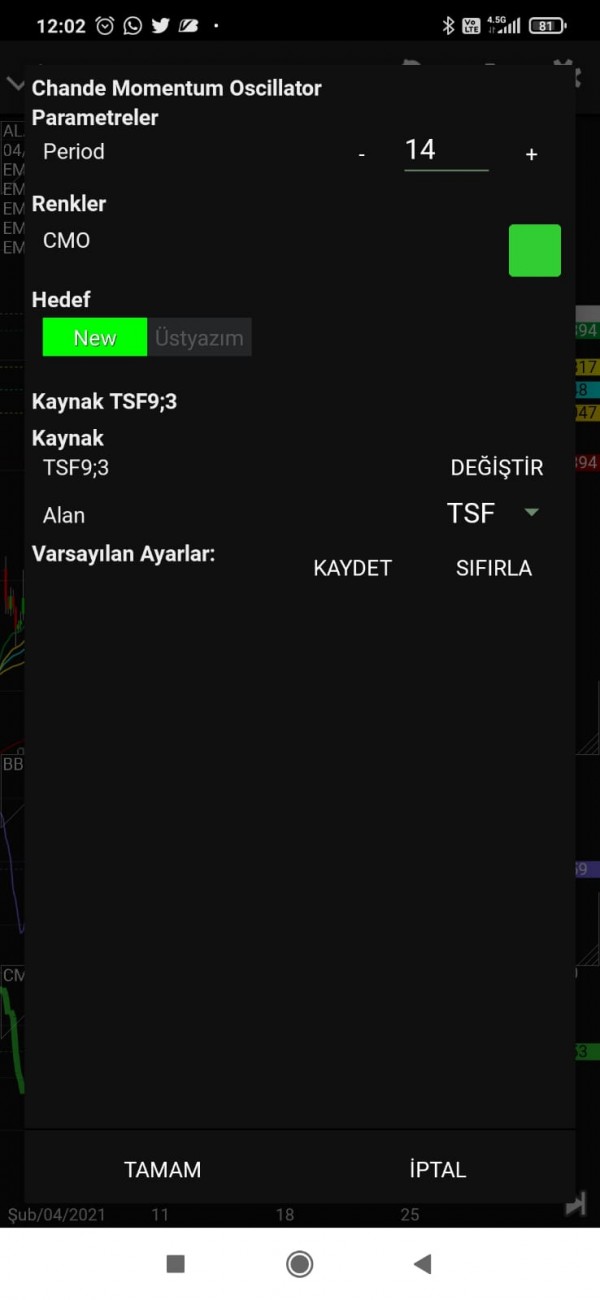This screenshot has width=600, height=1300.
Task: Cancel the dialog with İPTAL
Action: pos(437,1169)
